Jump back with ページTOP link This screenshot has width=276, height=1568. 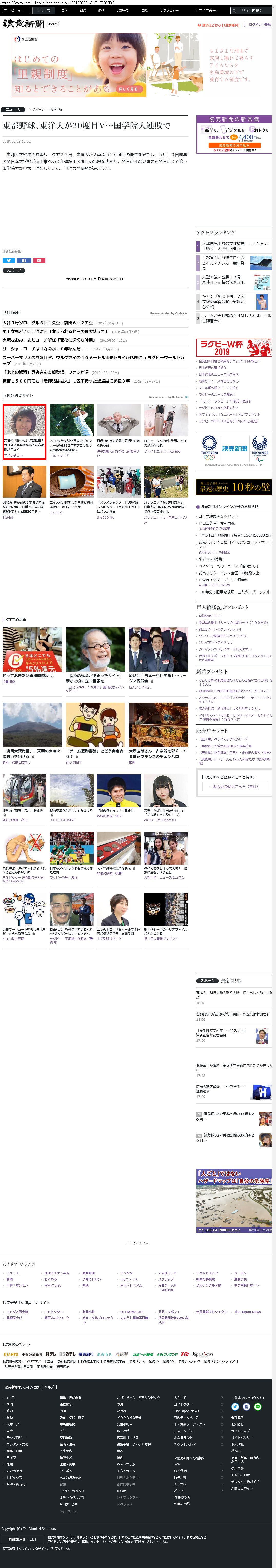pos(137,1243)
